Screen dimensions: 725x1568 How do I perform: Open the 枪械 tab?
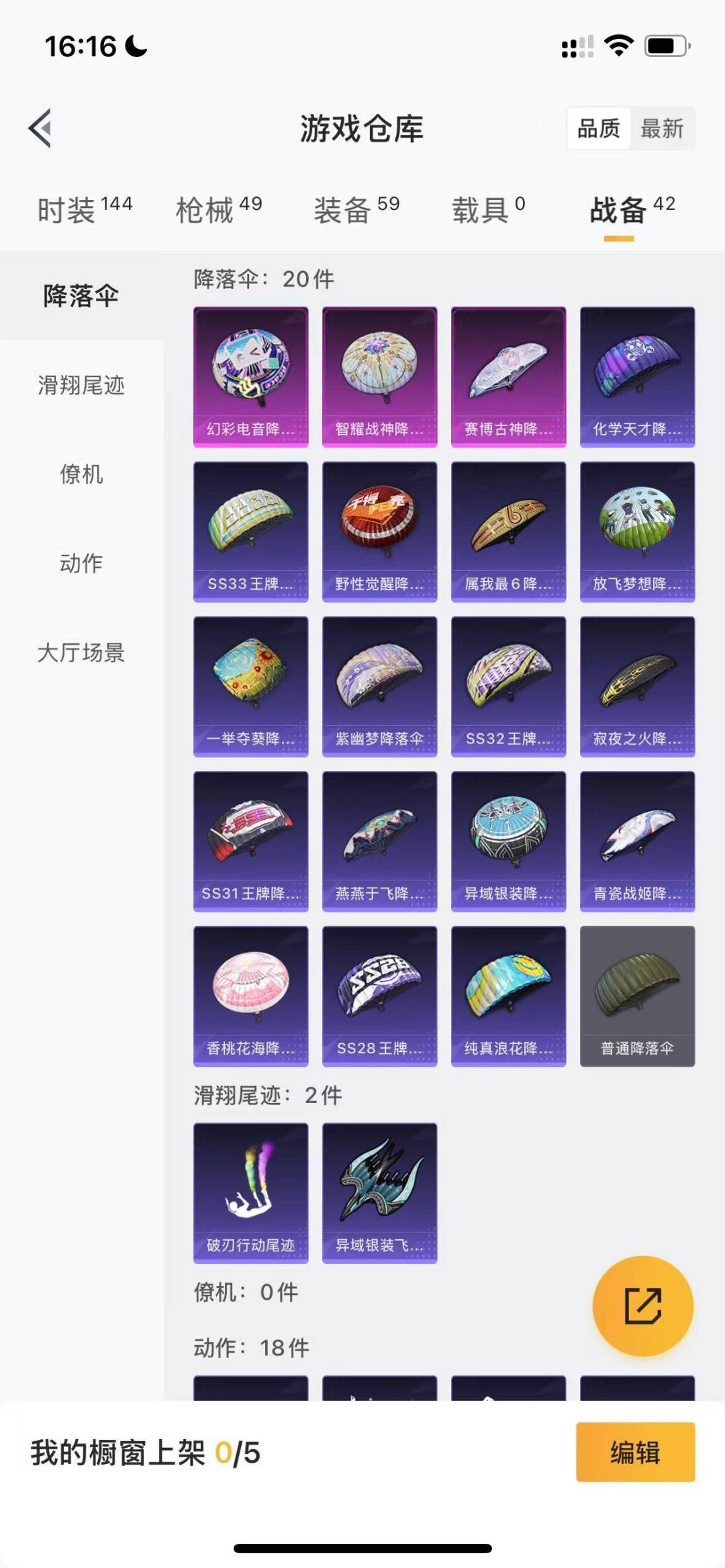(219, 209)
